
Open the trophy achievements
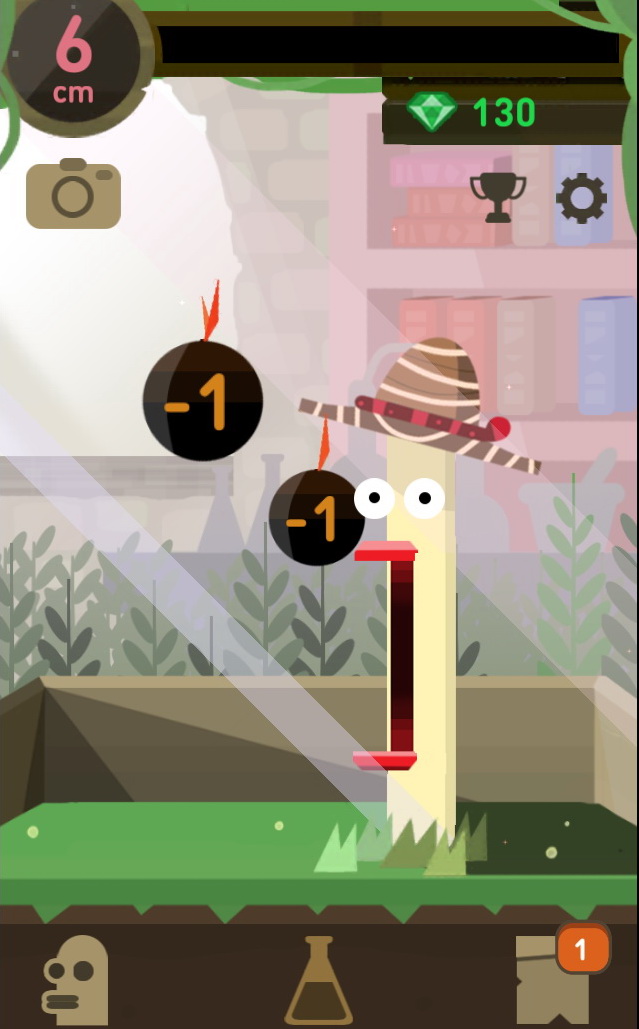(x=497, y=197)
